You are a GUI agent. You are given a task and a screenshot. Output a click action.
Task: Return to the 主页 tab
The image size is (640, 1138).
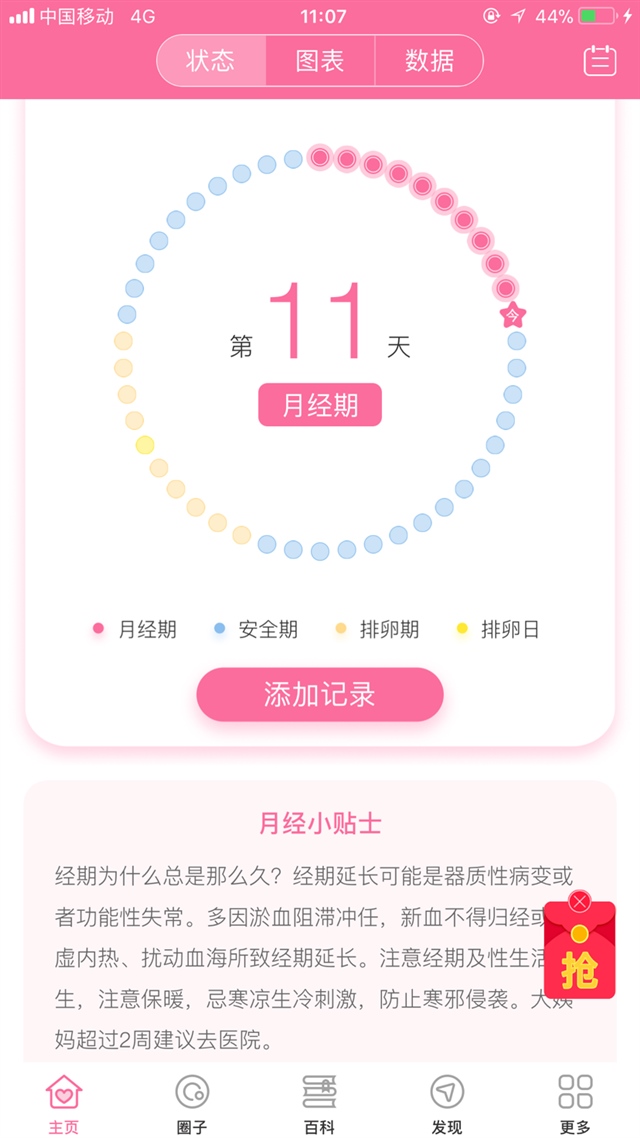[64, 1102]
